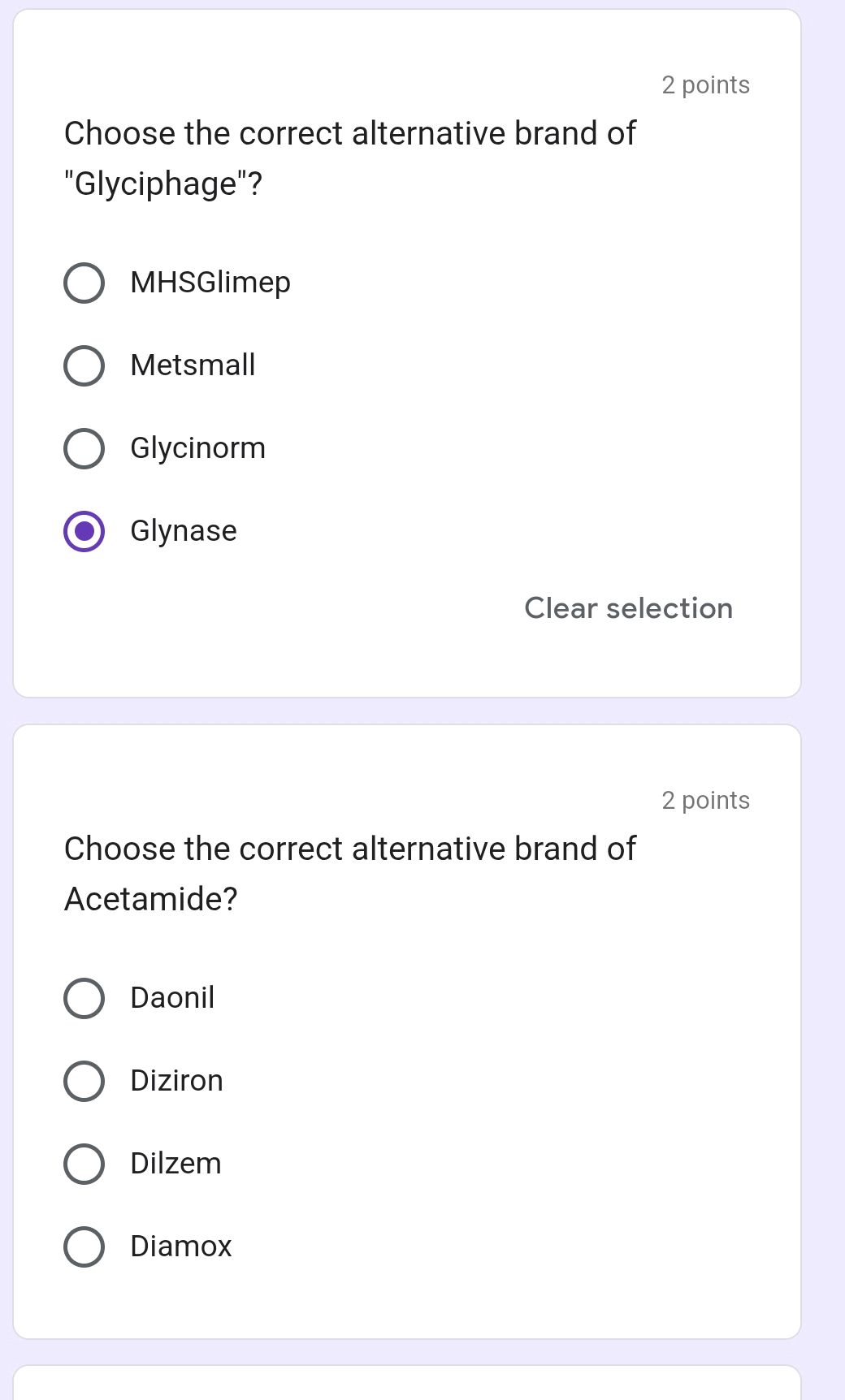Image resolution: width=845 pixels, height=1400 pixels.
Task: Pick Diamox for the second question
Action: 84,1247
